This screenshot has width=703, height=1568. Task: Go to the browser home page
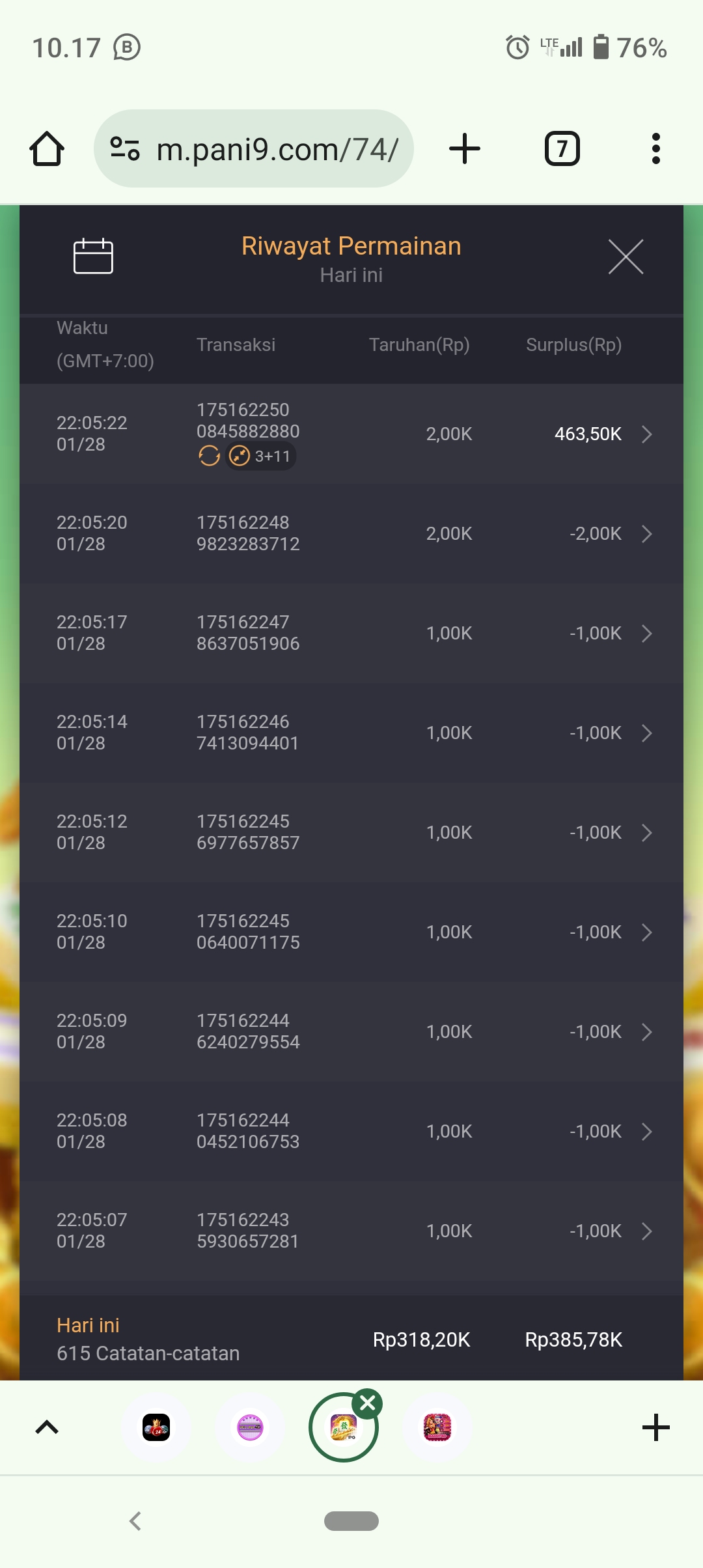tap(47, 149)
